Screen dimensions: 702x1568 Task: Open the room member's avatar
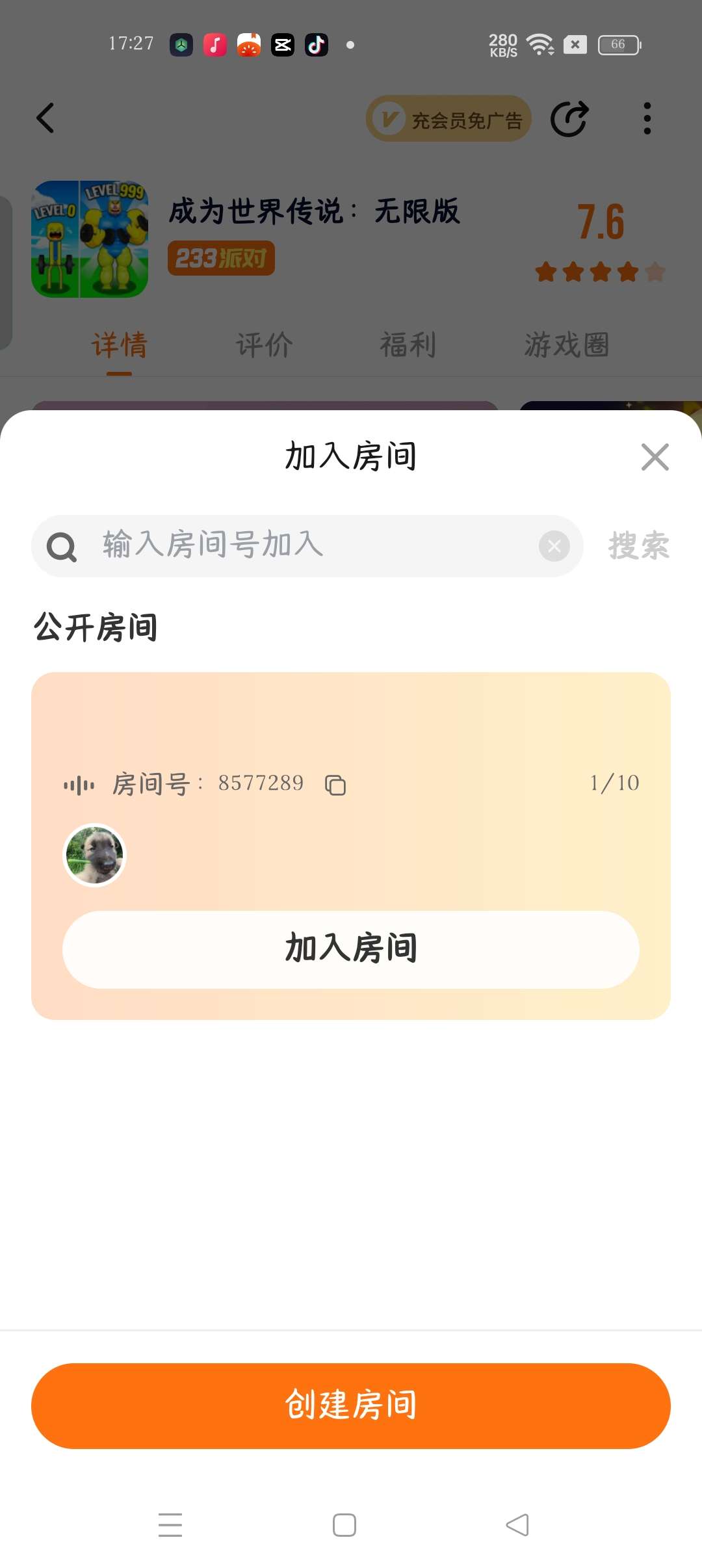(95, 855)
